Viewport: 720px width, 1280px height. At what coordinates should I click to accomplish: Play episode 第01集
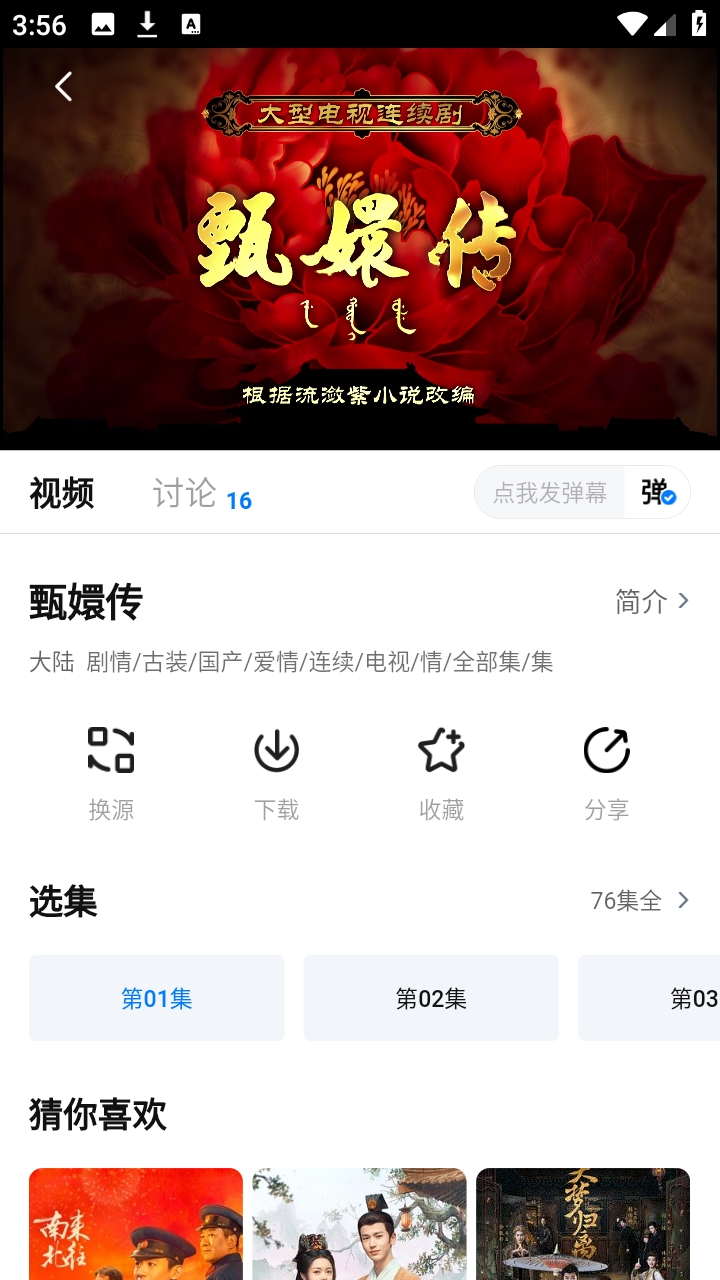pyautogui.click(x=157, y=998)
